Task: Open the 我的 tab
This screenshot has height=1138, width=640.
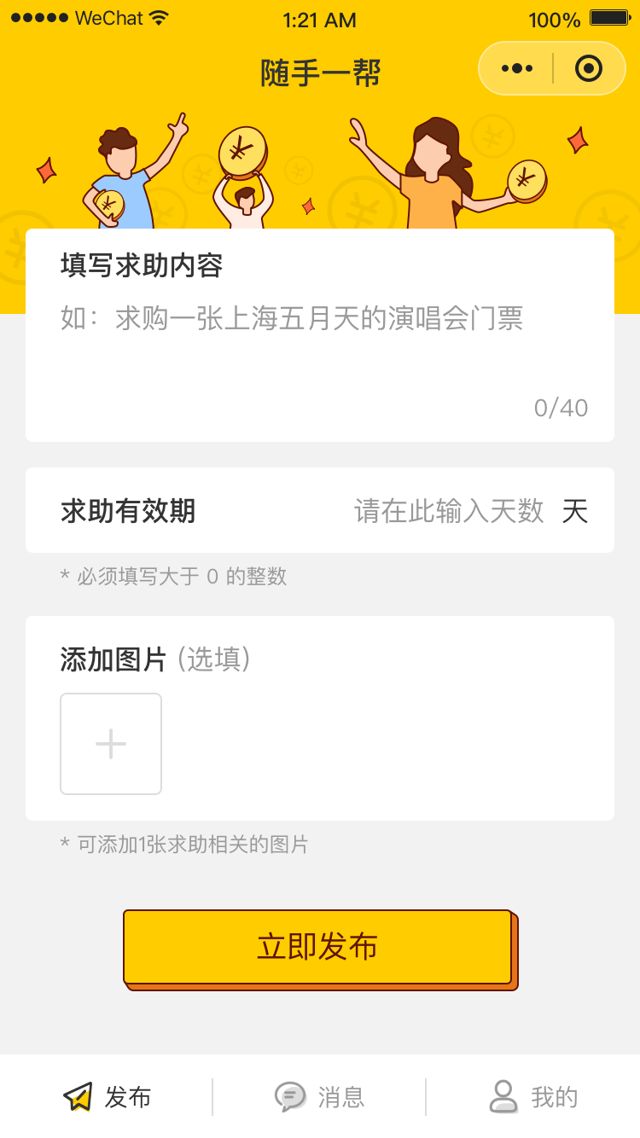Action: coord(533,1097)
